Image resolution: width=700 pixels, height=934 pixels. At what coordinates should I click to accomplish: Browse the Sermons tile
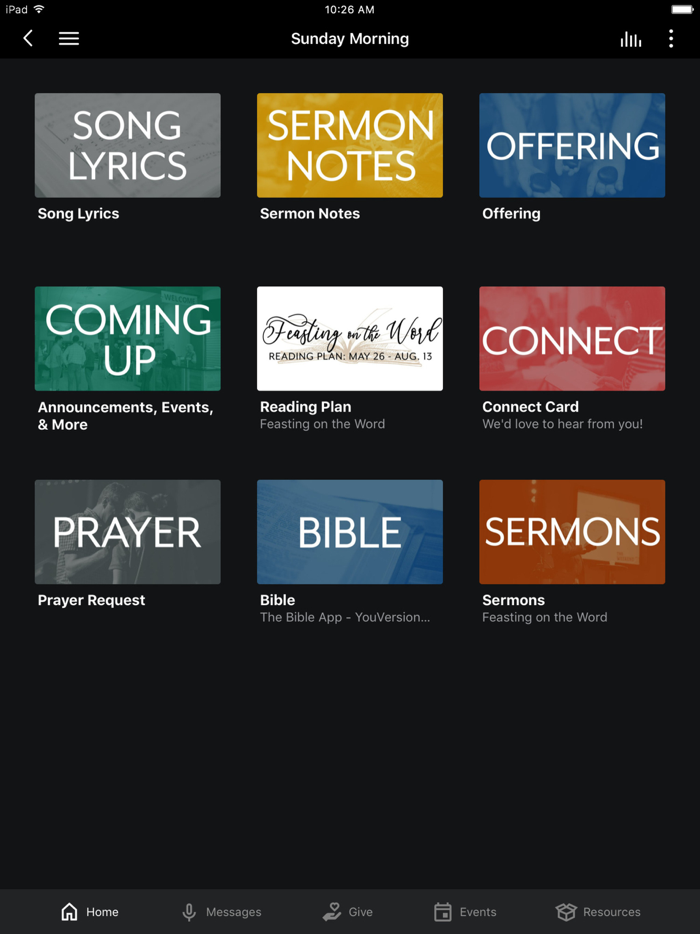[572, 532]
